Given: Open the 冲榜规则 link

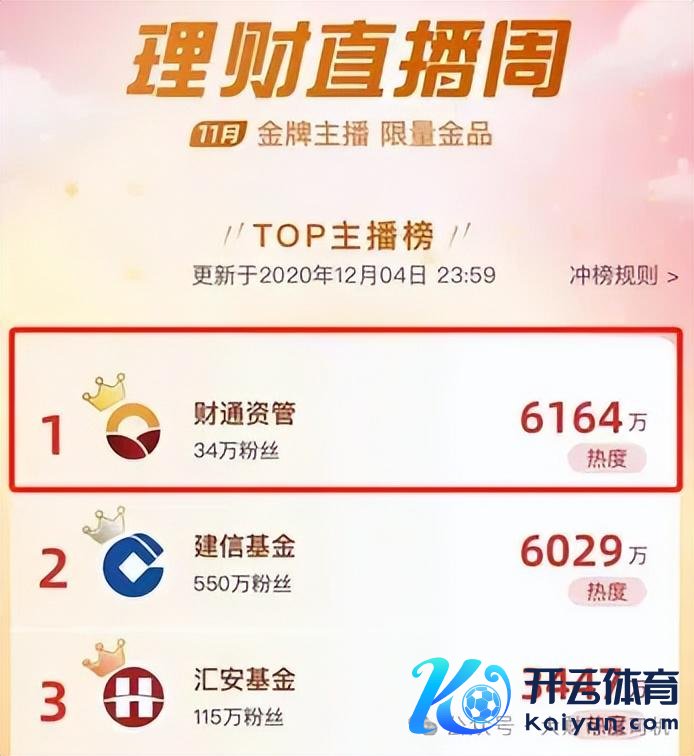Looking at the screenshot, I should (622, 274).
